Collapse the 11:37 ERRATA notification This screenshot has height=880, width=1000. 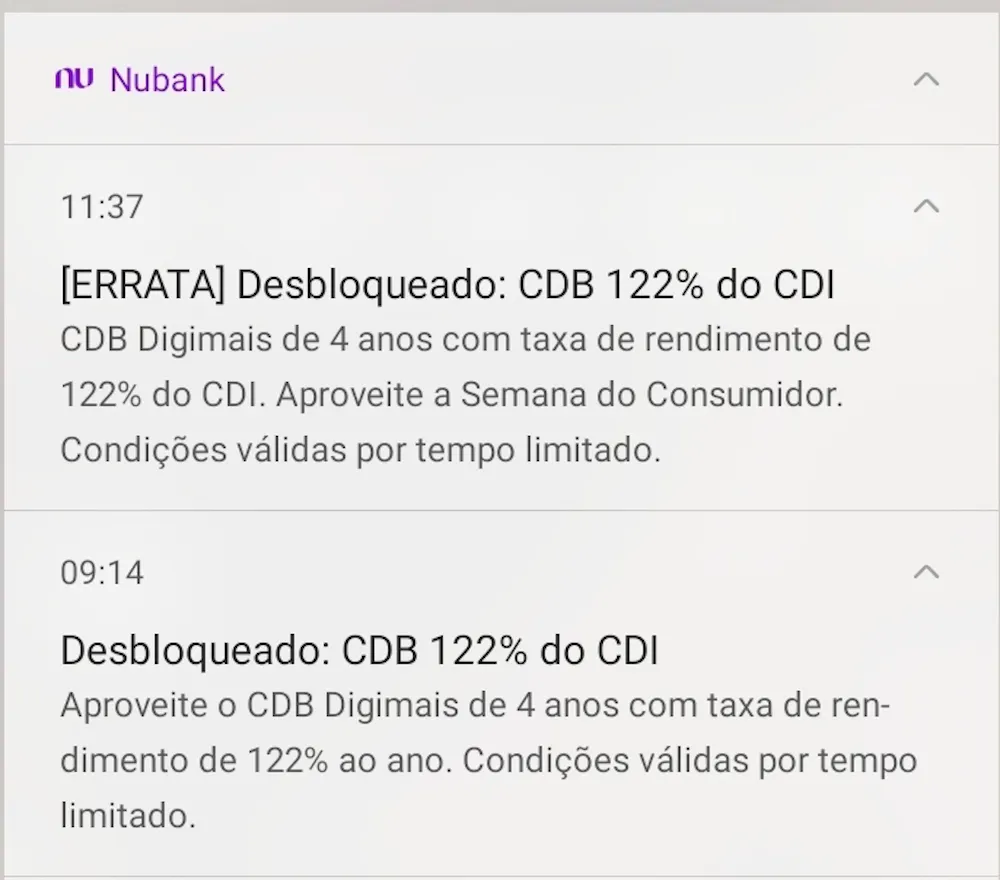926,206
